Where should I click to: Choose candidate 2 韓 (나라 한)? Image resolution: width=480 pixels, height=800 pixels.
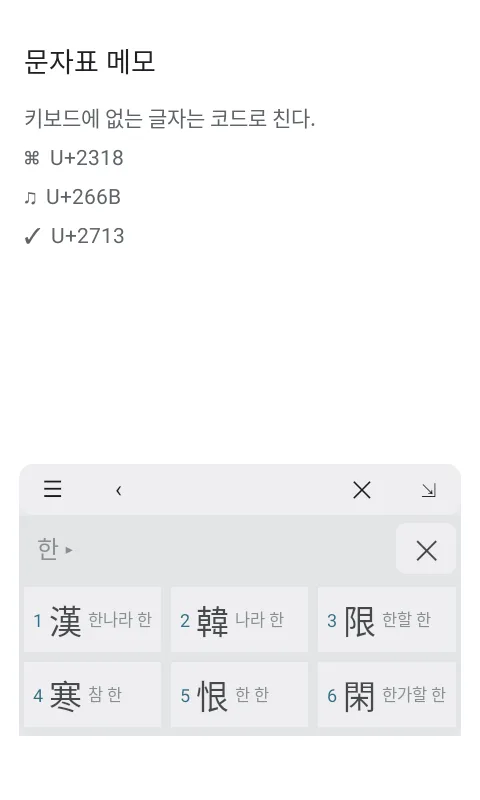239,619
